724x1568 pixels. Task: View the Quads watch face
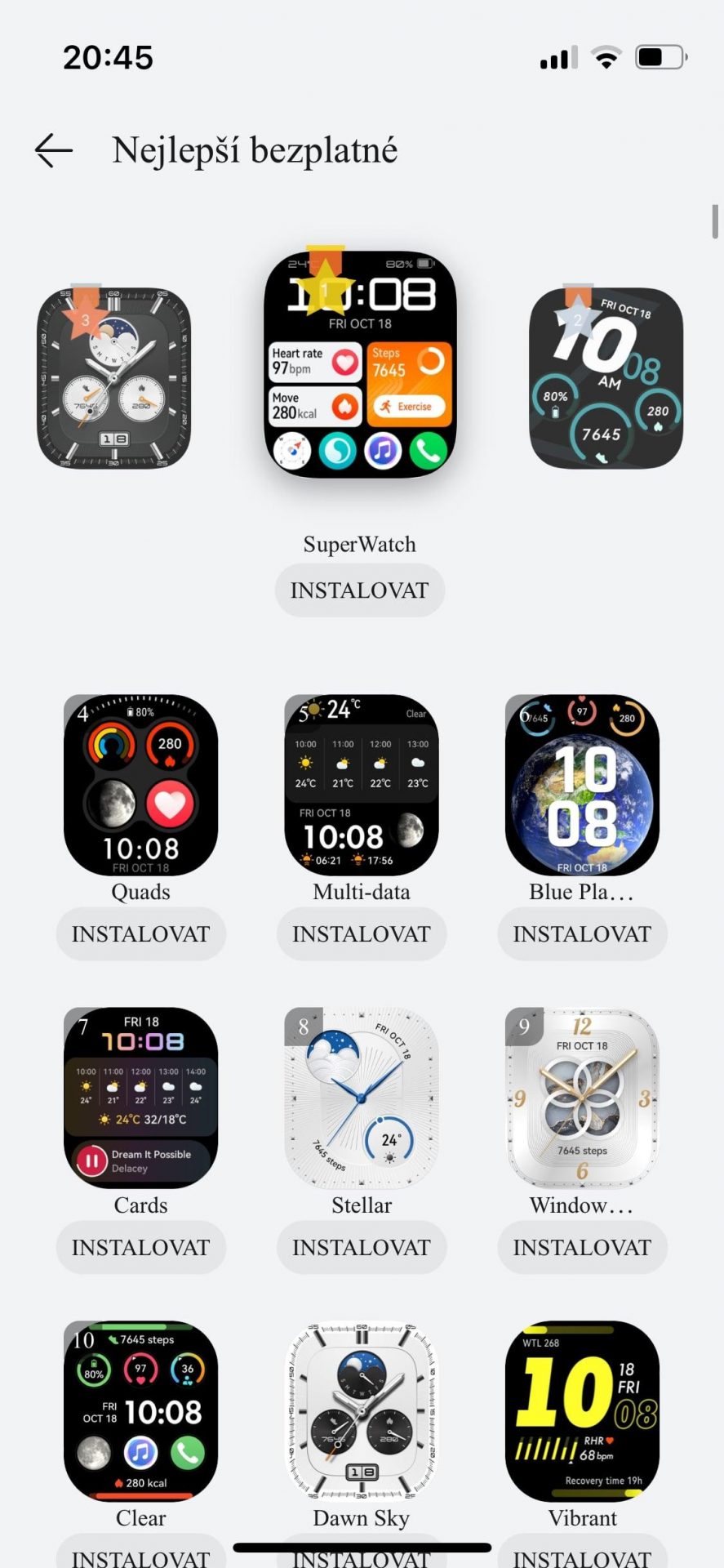click(141, 785)
